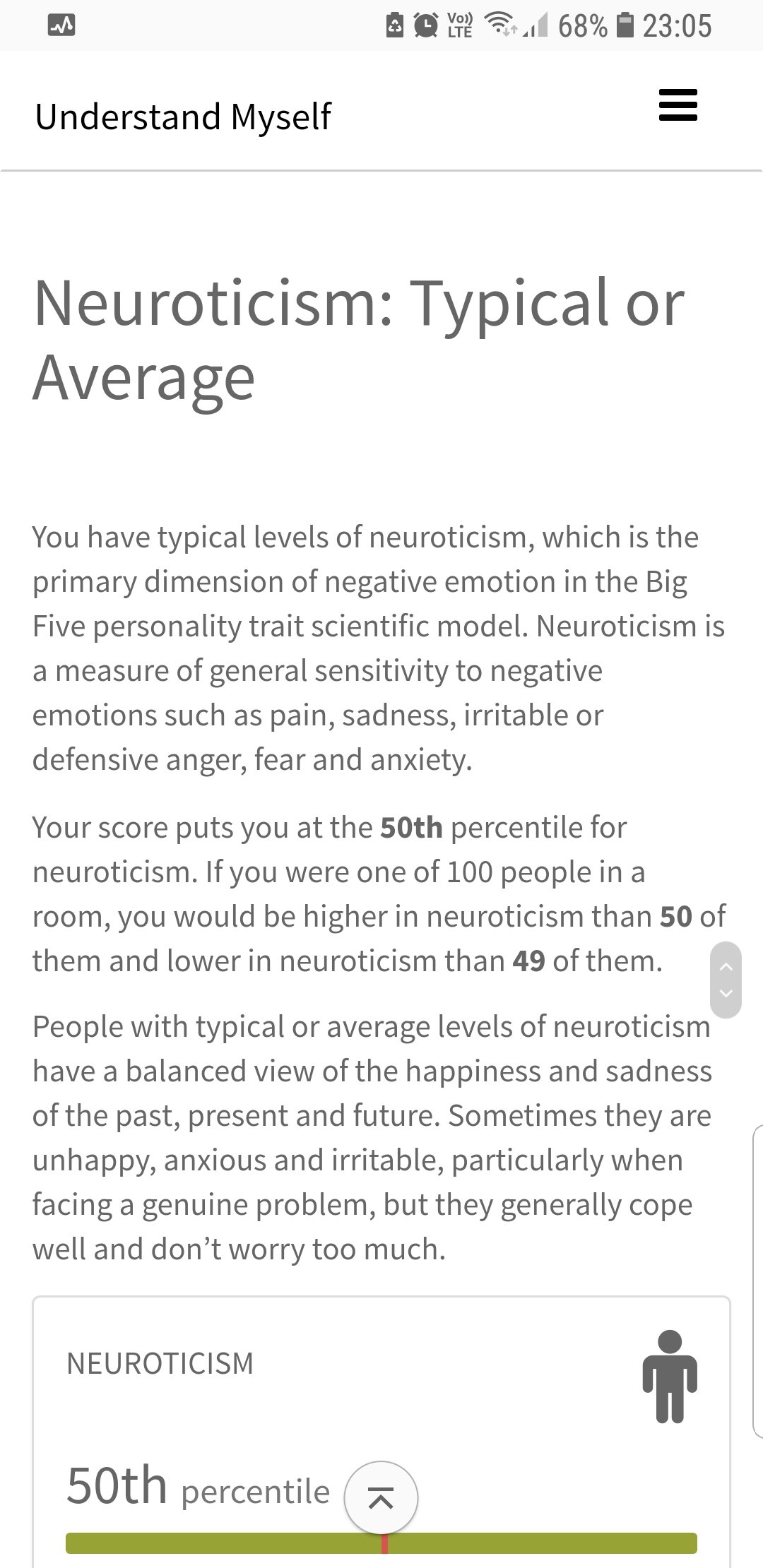
Task: Tap the Understand Myself site title
Action: point(183,117)
